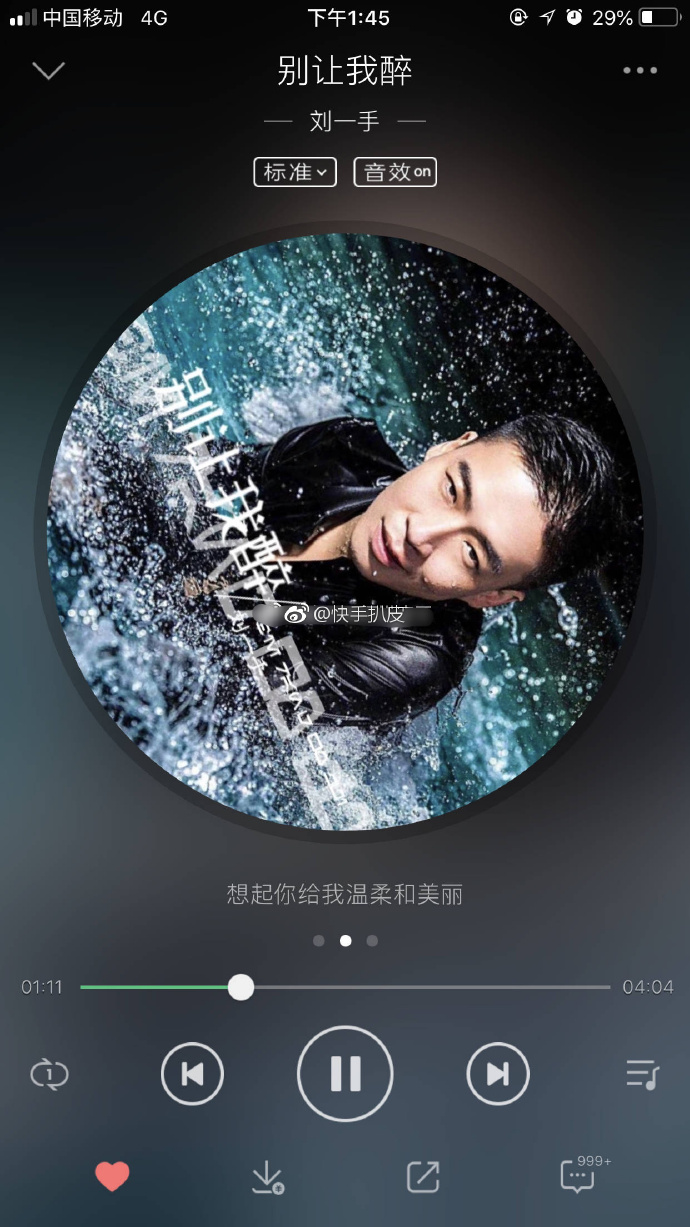Skip to the next track
Image resolution: width=690 pixels, height=1227 pixels.
click(x=498, y=1074)
